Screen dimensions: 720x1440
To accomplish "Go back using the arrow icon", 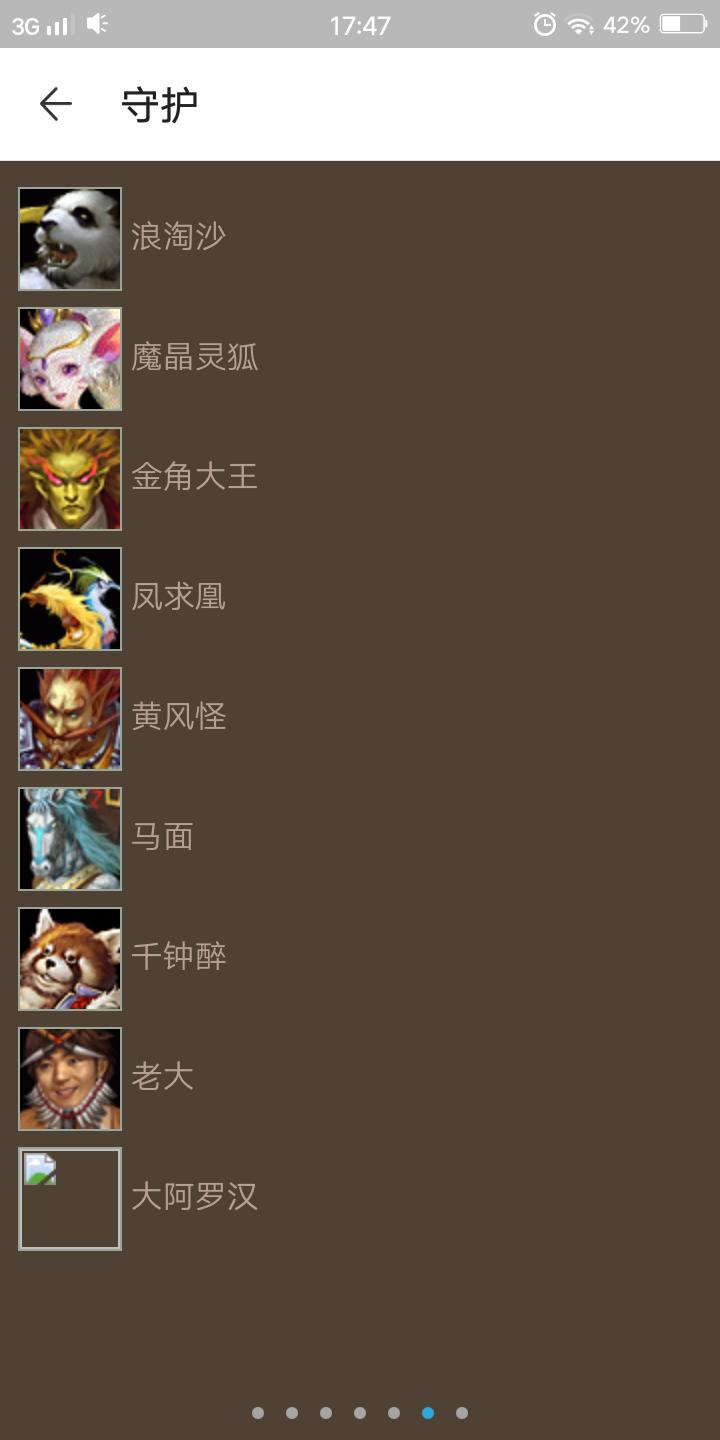I will click(56, 104).
